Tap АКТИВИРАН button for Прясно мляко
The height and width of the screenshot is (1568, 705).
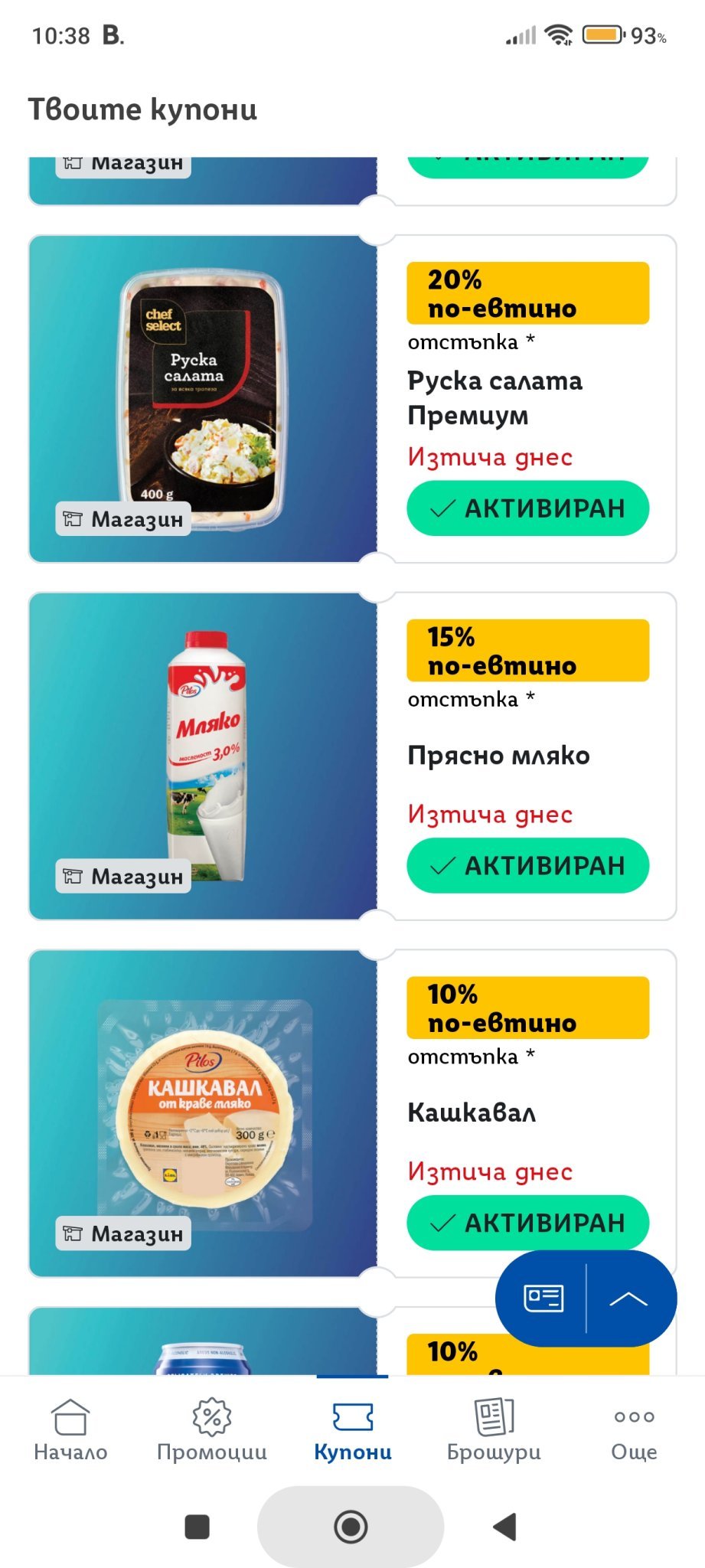527,865
